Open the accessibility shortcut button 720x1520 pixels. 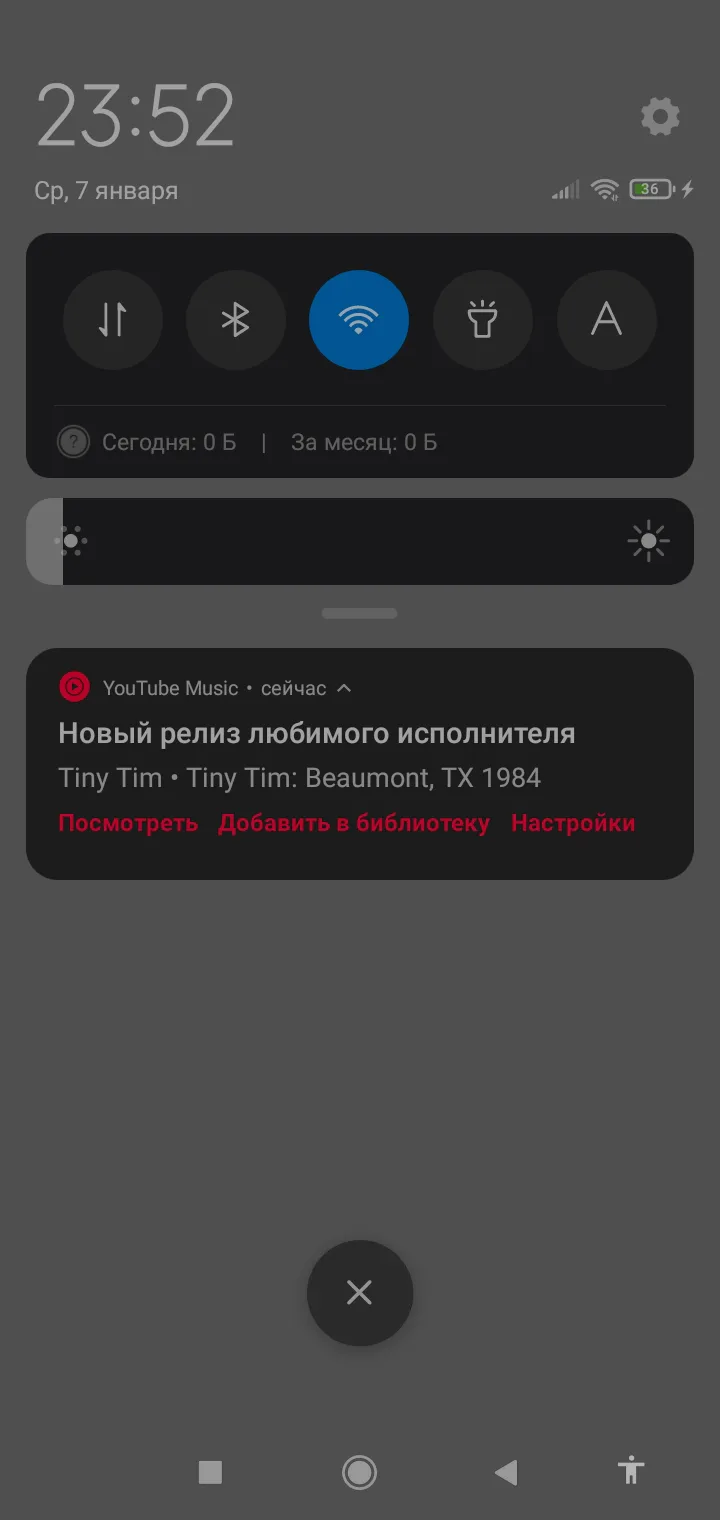(631, 1470)
